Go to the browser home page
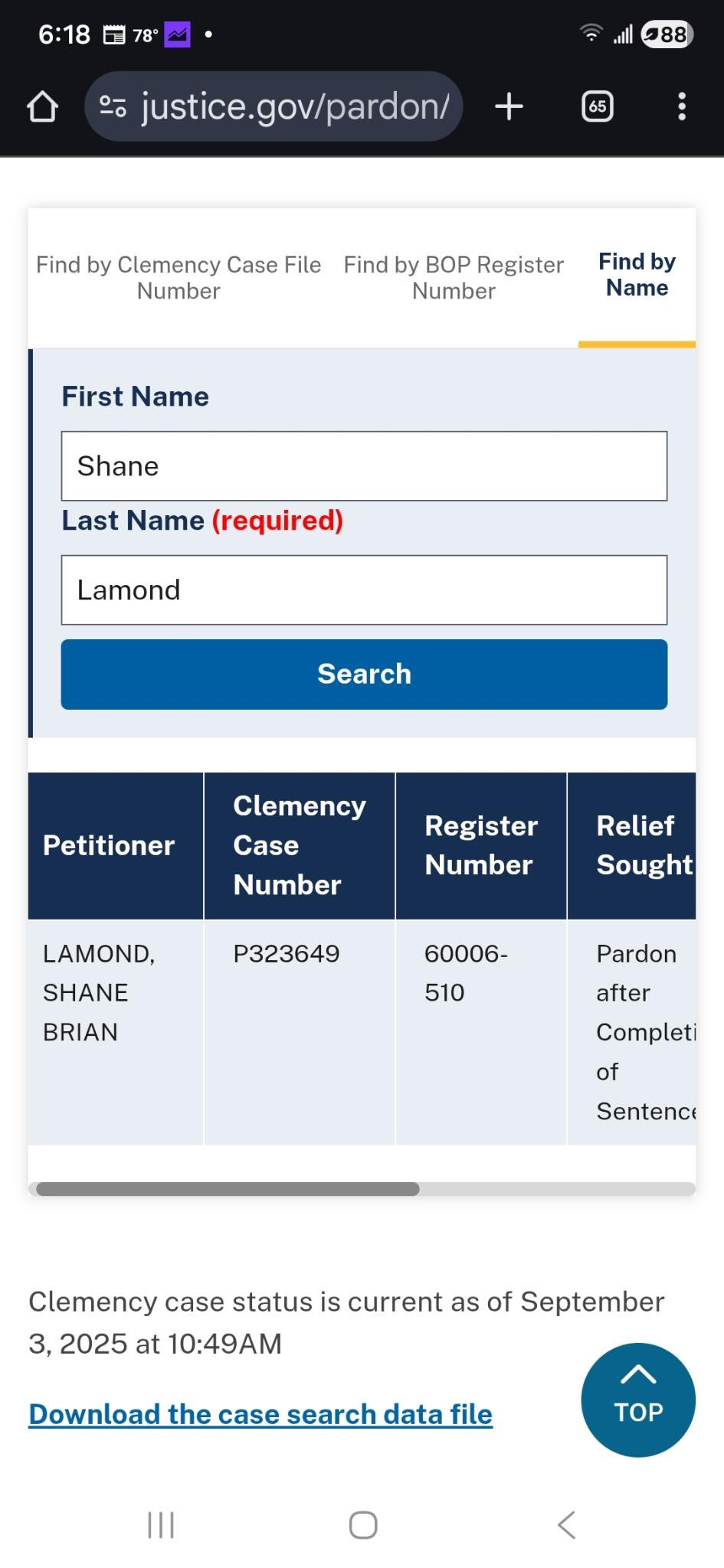Image resolution: width=724 pixels, height=1568 pixels. click(x=42, y=106)
